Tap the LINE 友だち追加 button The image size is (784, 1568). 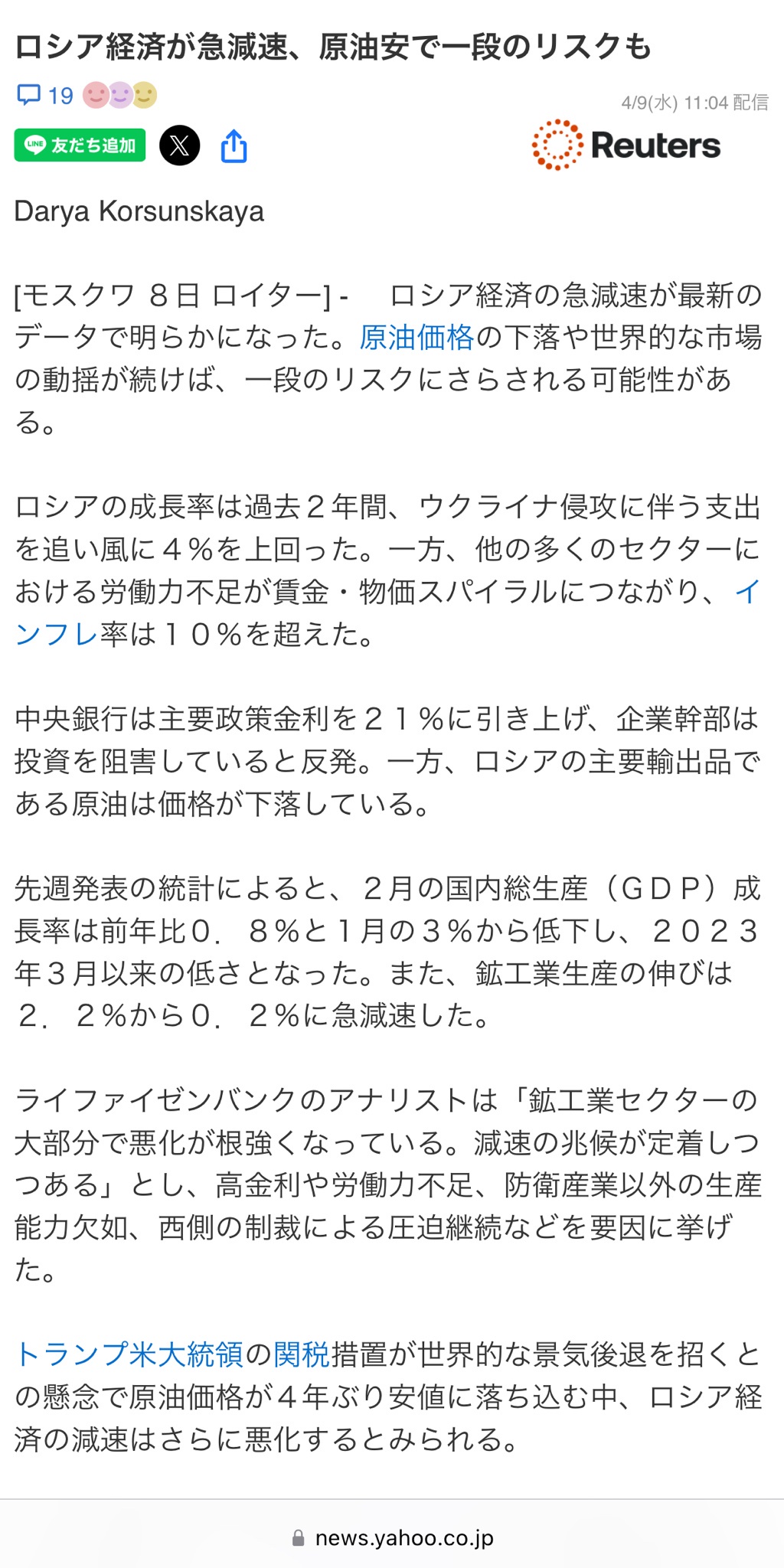click(x=80, y=145)
